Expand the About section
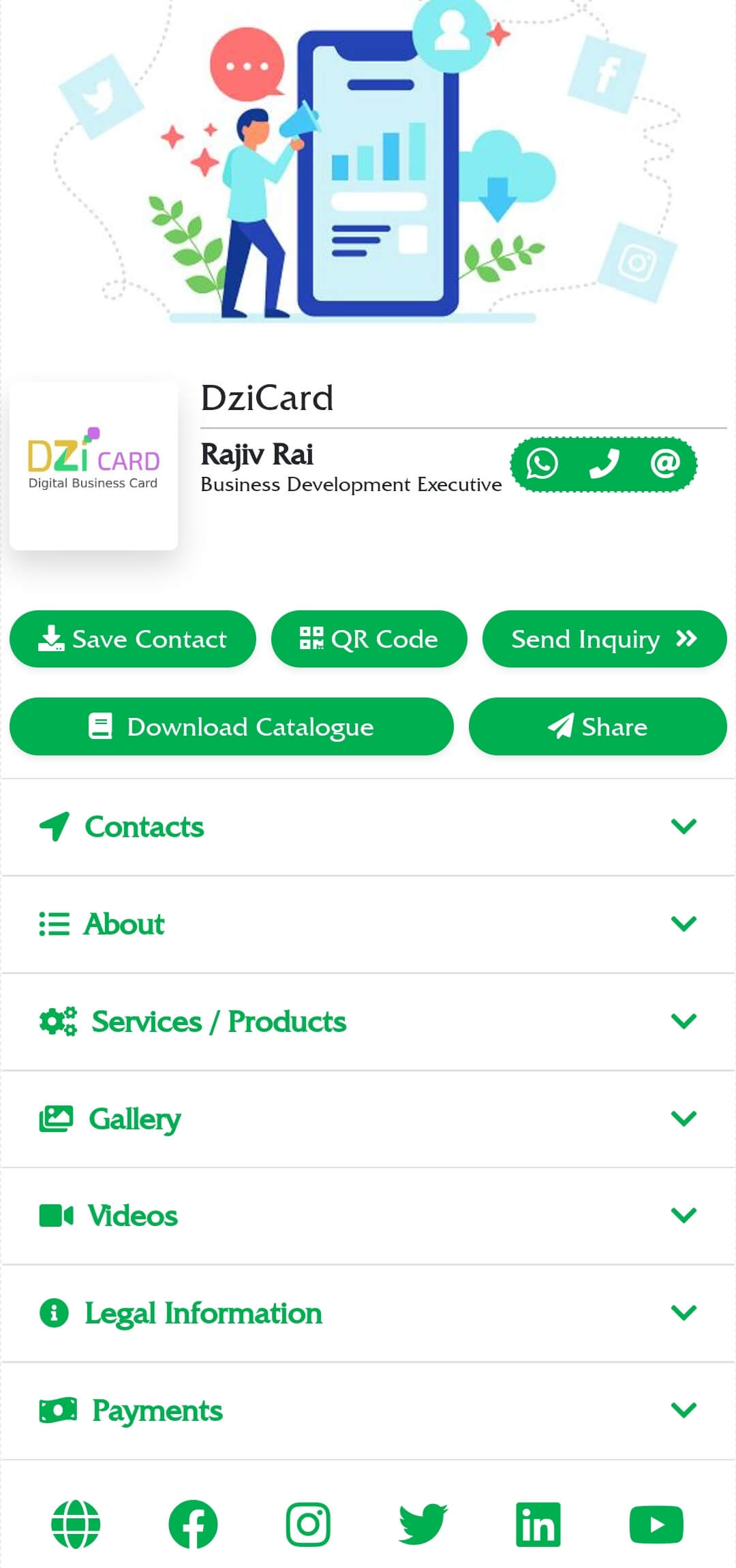 tap(368, 924)
